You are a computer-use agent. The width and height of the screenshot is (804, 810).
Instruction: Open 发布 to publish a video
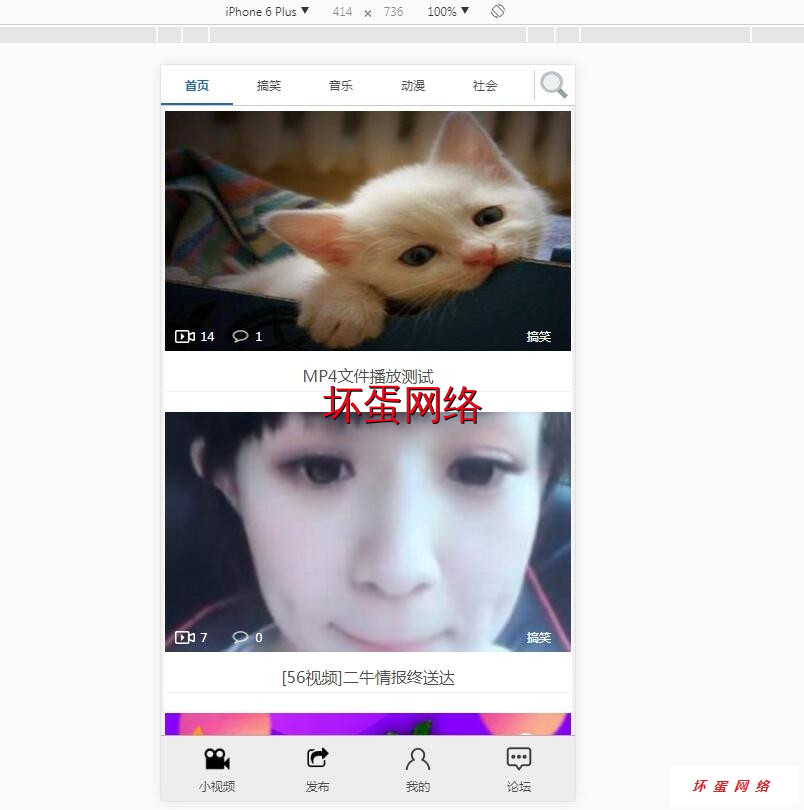[x=317, y=770]
